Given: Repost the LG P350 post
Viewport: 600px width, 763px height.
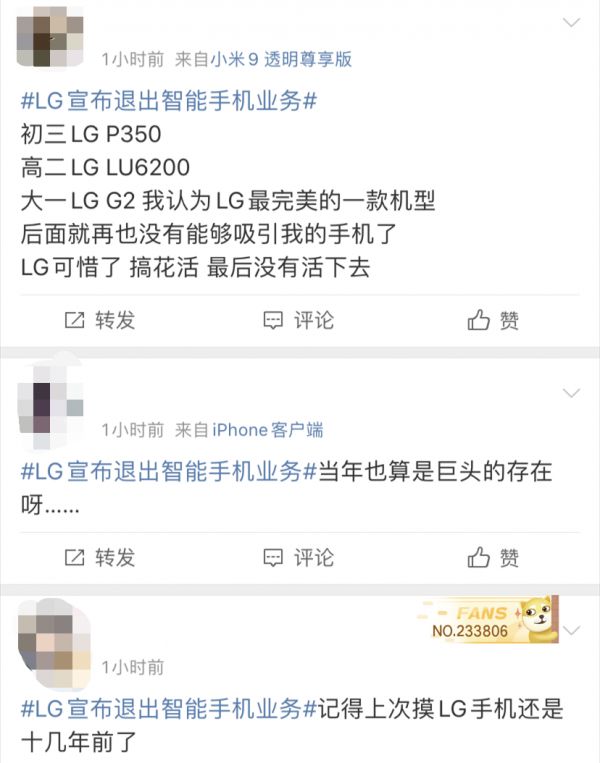Looking at the screenshot, I should [x=99, y=320].
